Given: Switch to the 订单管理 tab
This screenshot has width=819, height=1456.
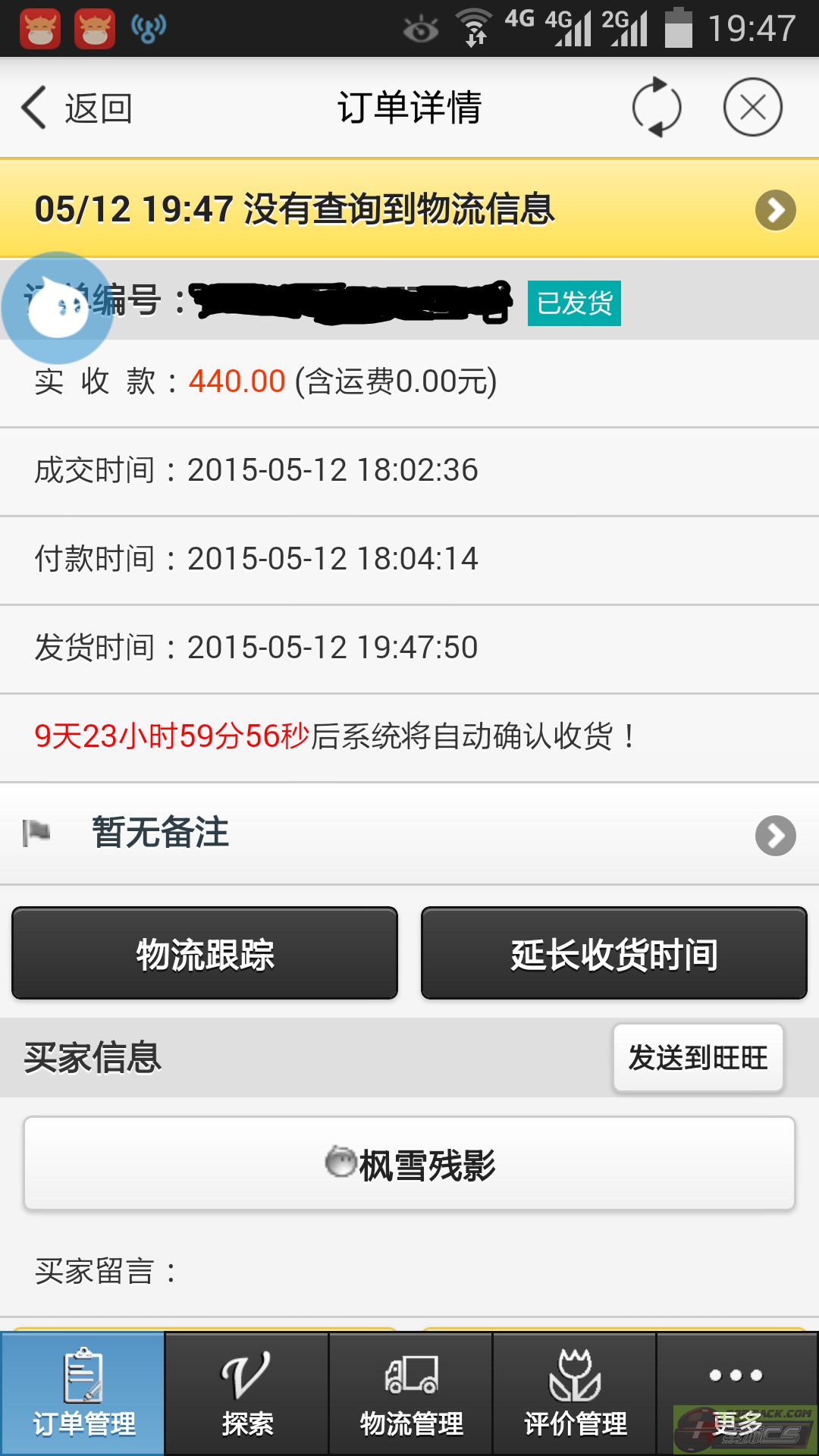Looking at the screenshot, I should click(82, 1394).
